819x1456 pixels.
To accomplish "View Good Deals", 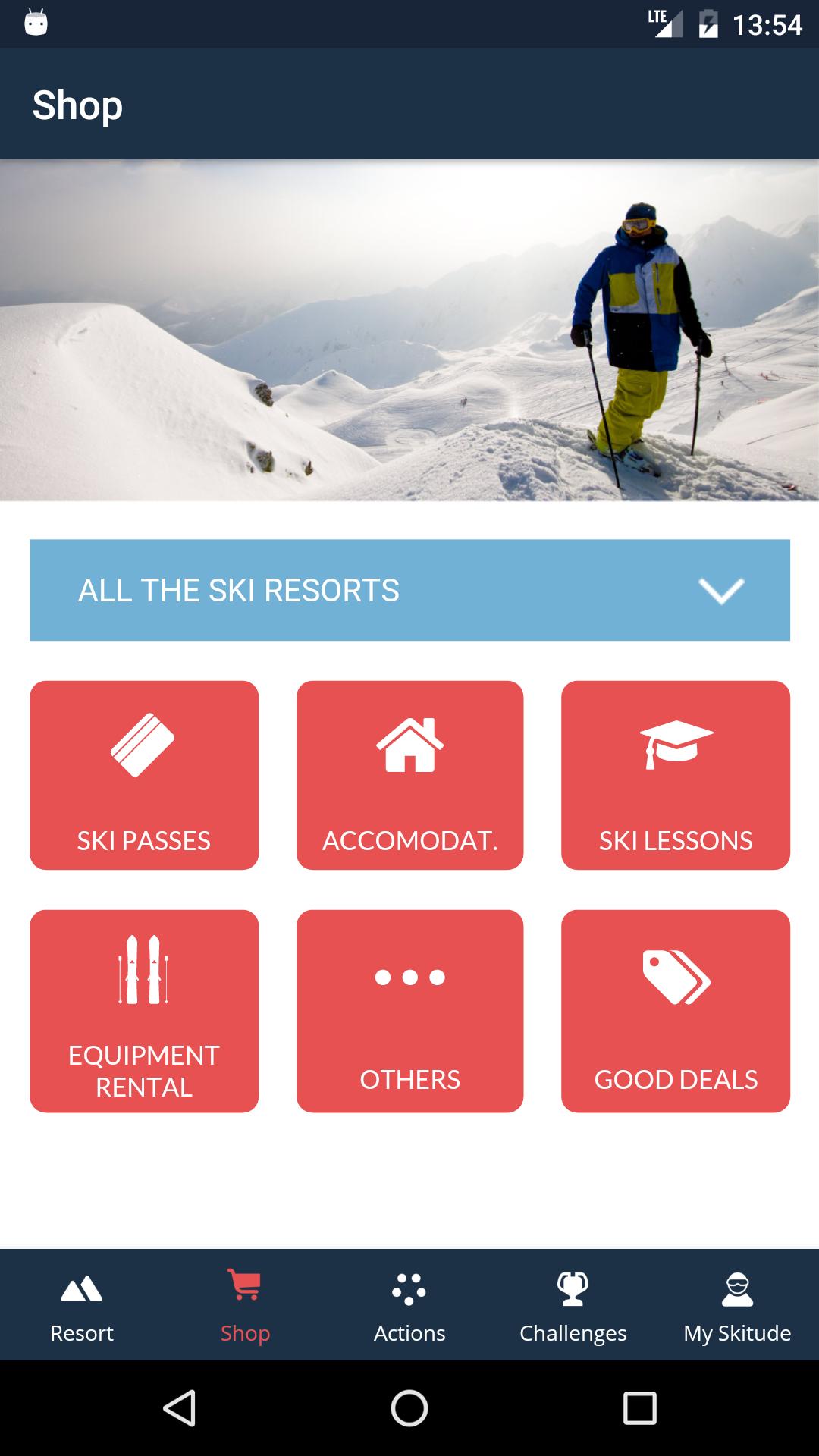I will click(x=675, y=1011).
